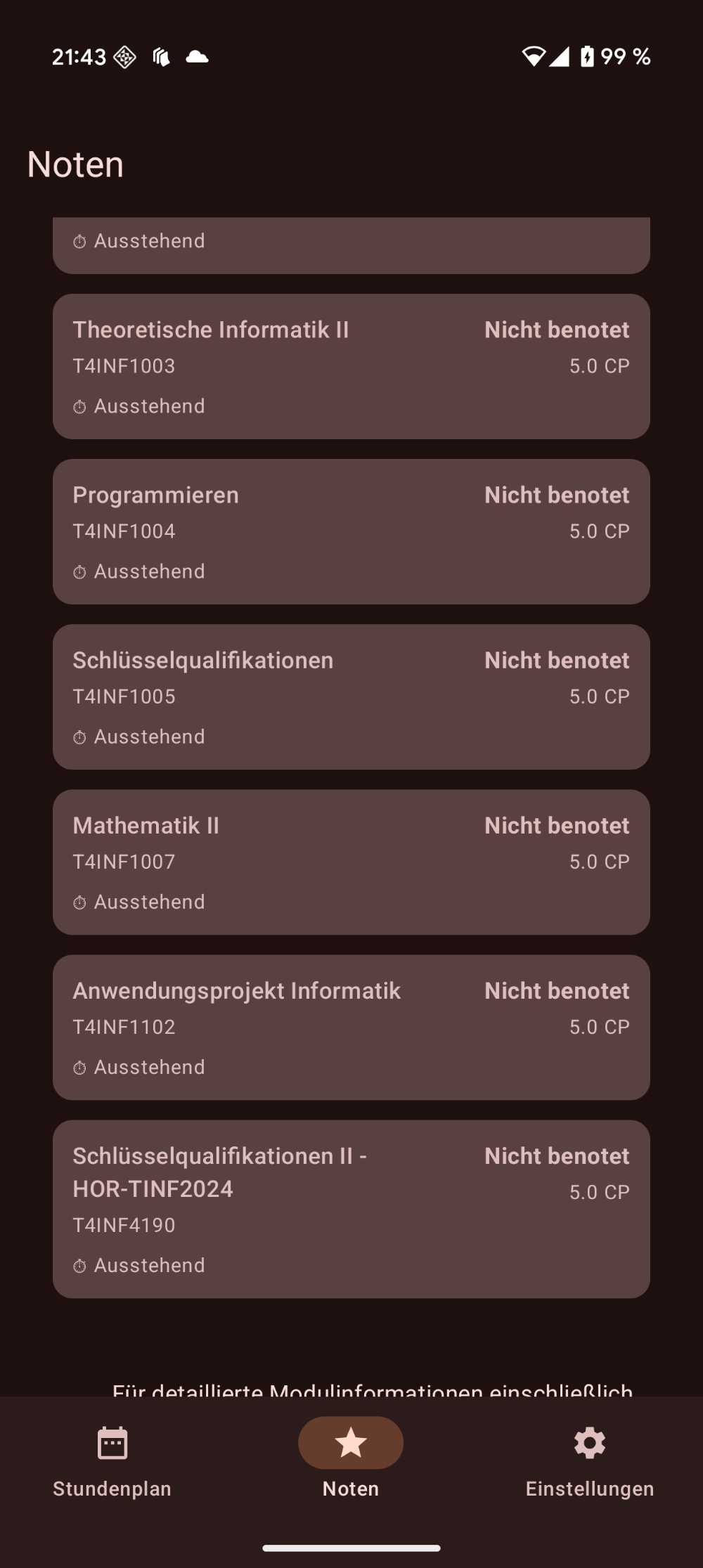Tap the Anwendungsprojekt Informatik card
The width and height of the screenshot is (703, 1568).
(x=351, y=1028)
